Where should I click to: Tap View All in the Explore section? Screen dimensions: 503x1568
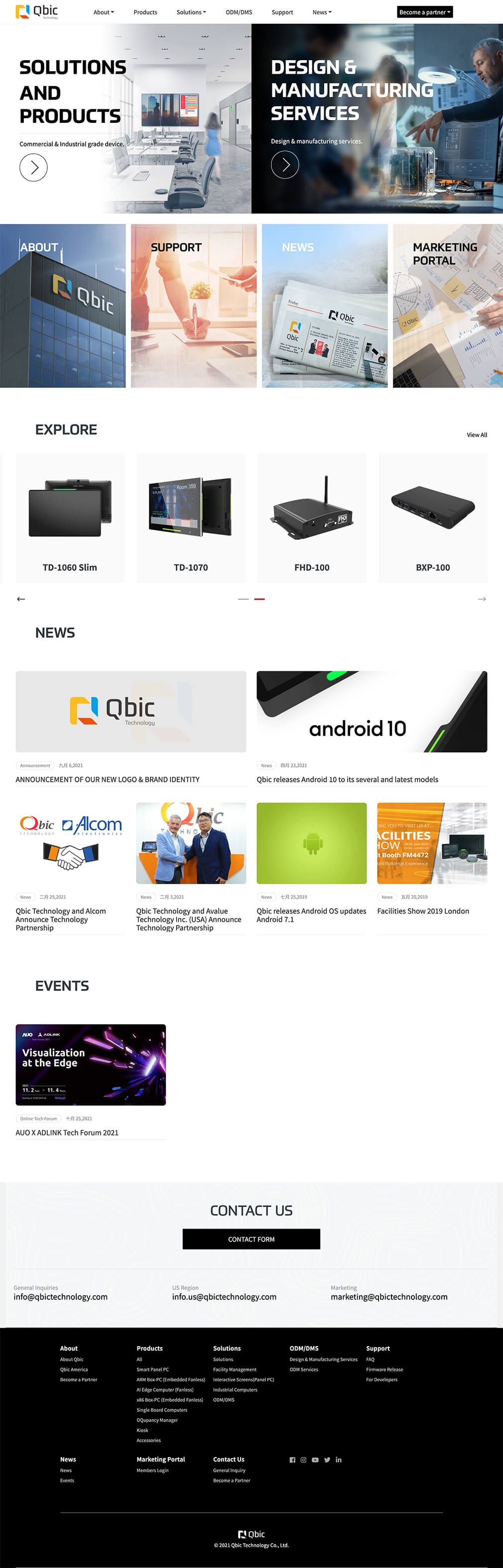(476, 434)
